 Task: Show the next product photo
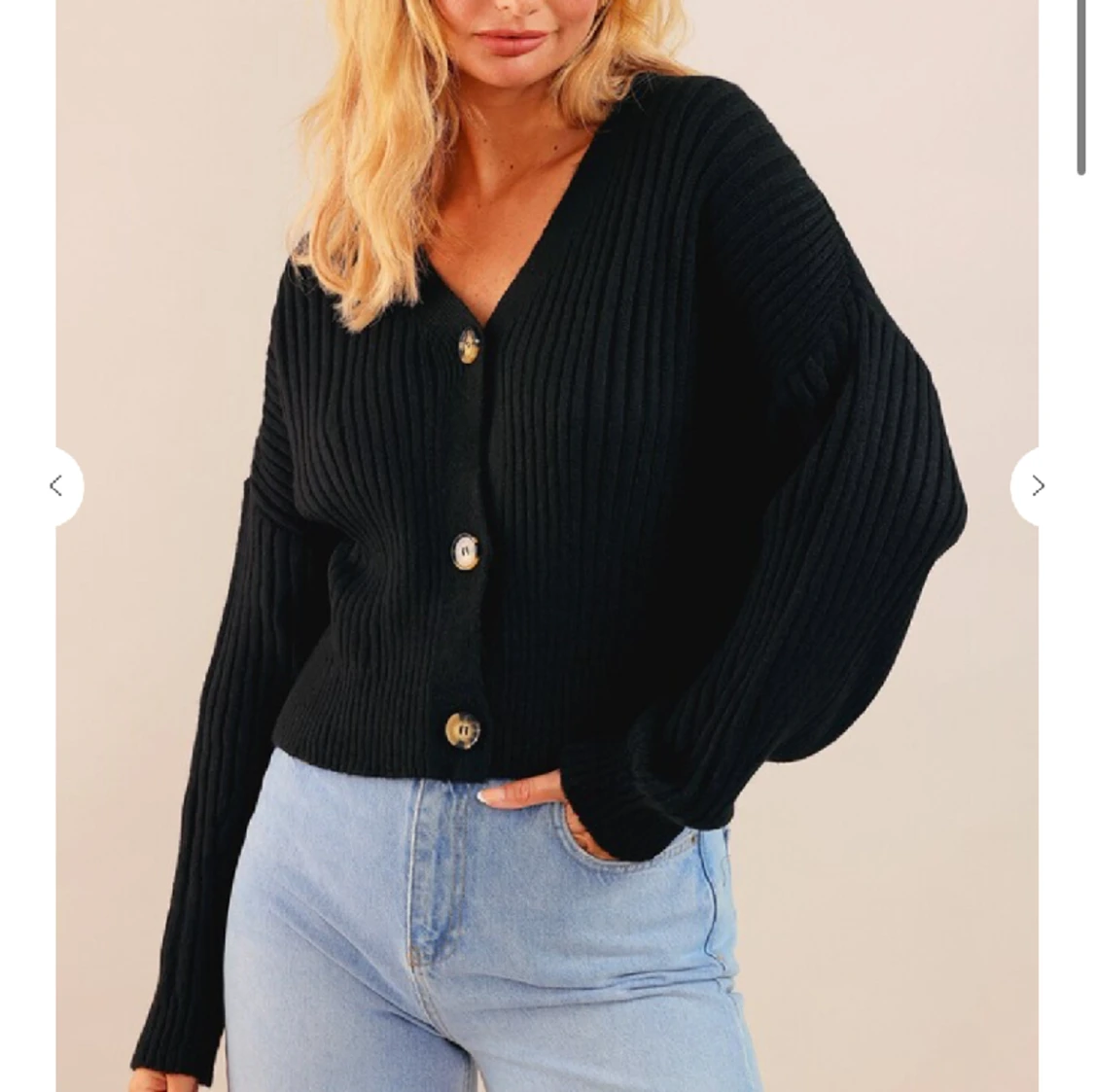[1037, 485]
